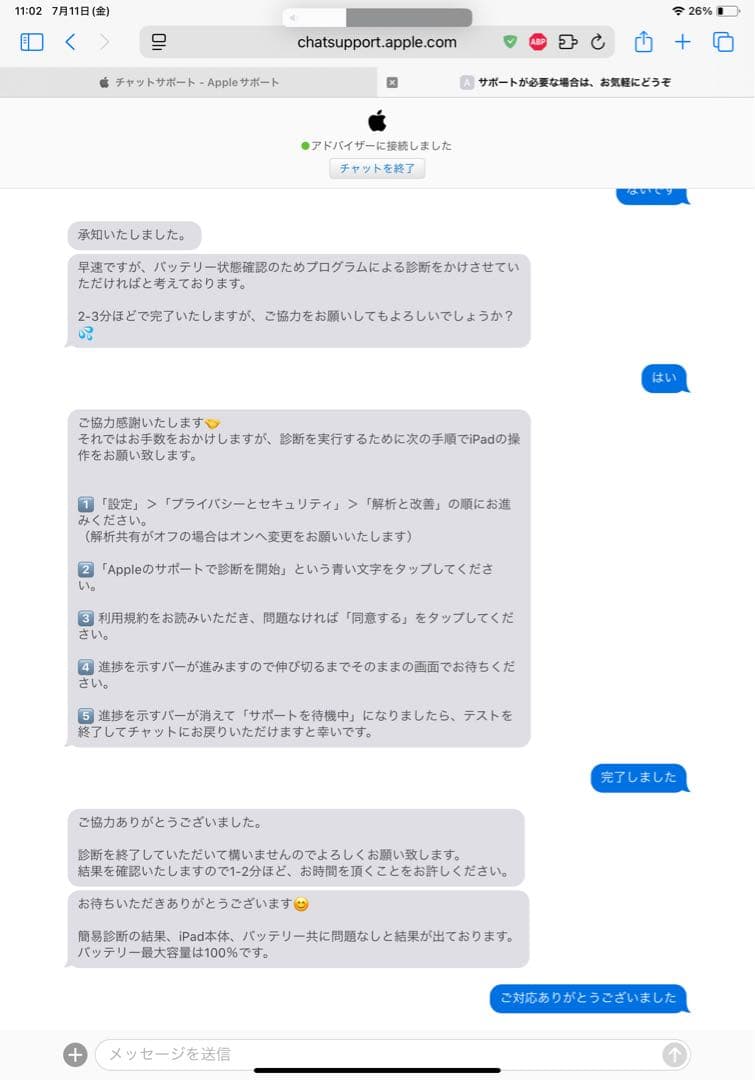Reload the page with the refresh icon
The height and width of the screenshot is (1080, 755).
tap(597, 42)
